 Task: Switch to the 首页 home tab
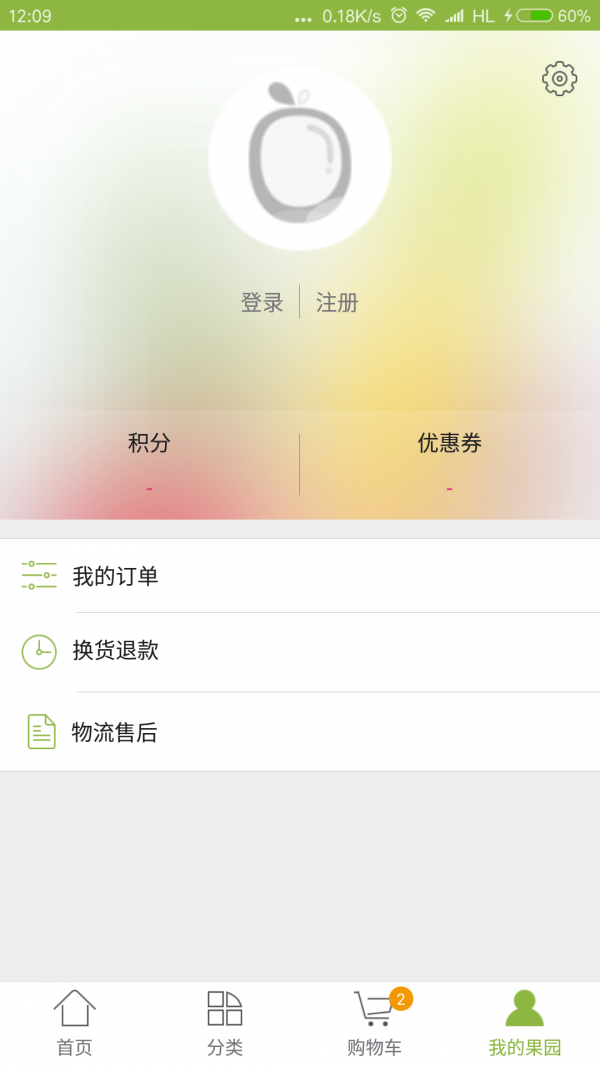pyautogui.click(x=74, y=1023)
